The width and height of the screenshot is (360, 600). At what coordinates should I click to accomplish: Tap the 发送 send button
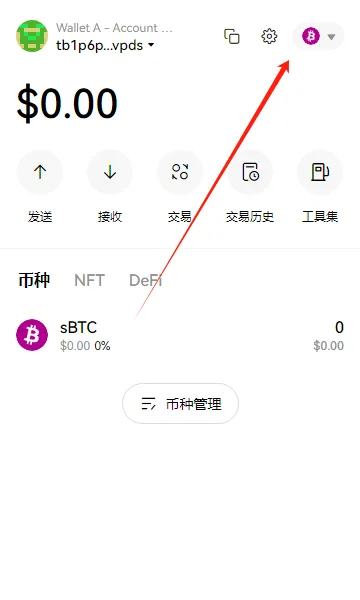pyautogui.click(x=40, y=172)
